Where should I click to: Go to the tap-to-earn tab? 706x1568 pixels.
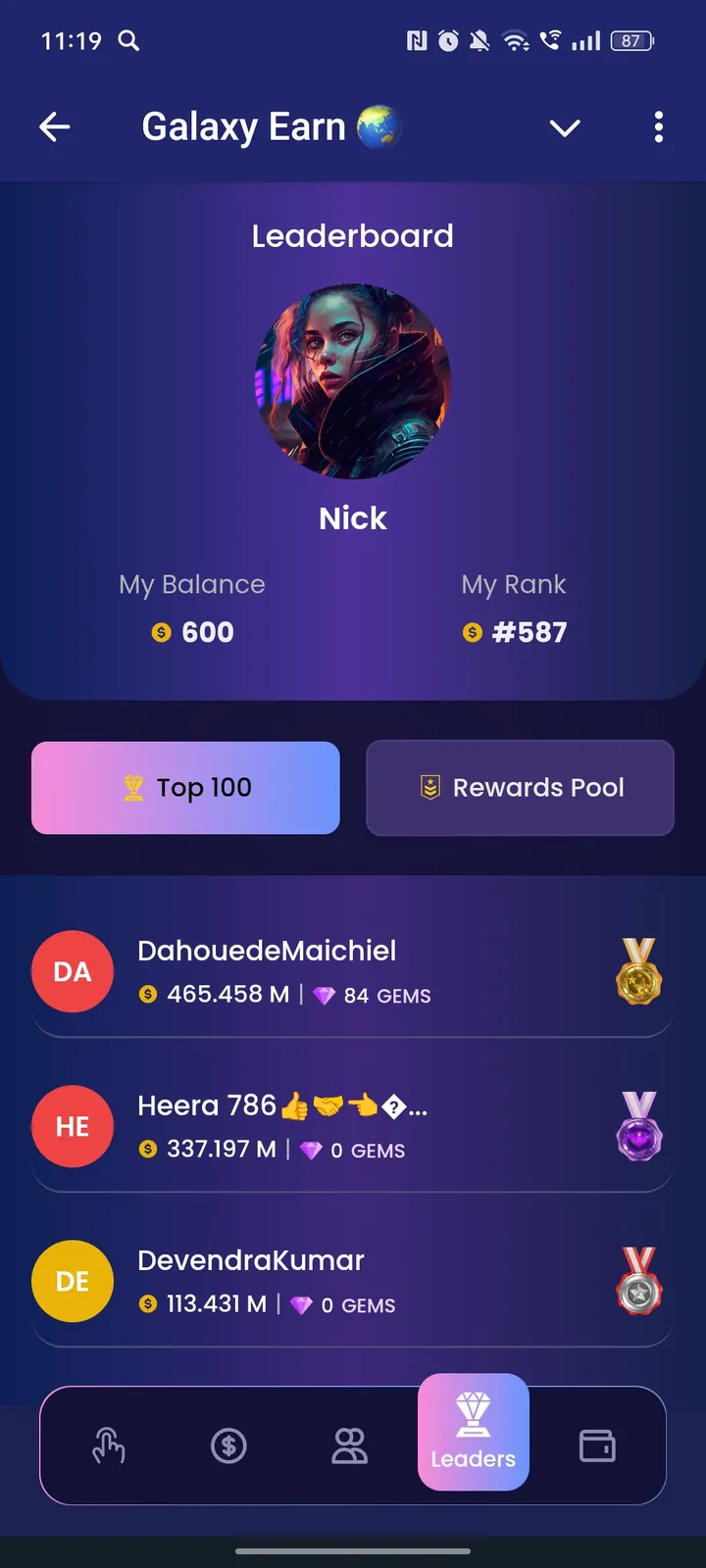click(x=109, y=1446)
